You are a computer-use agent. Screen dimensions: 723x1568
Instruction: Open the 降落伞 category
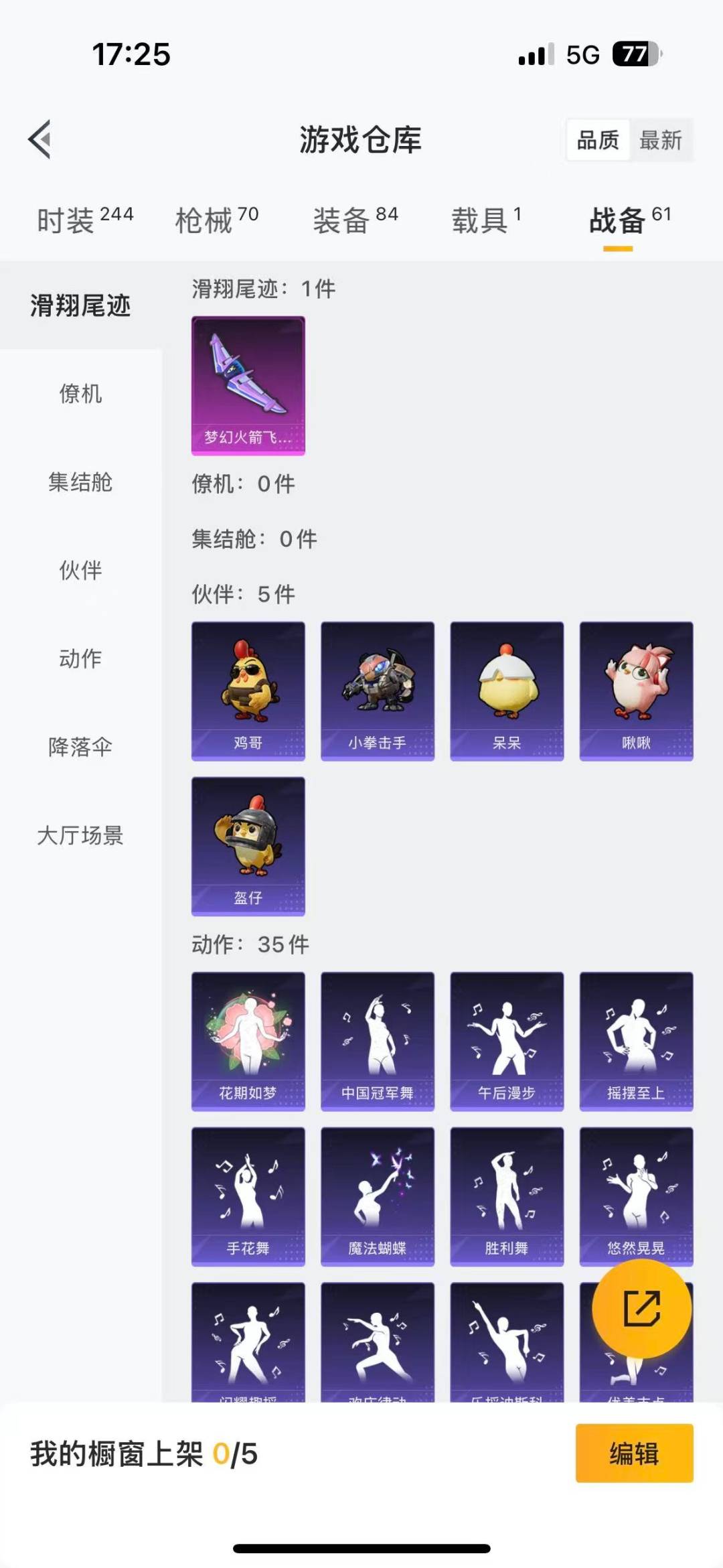82,748
